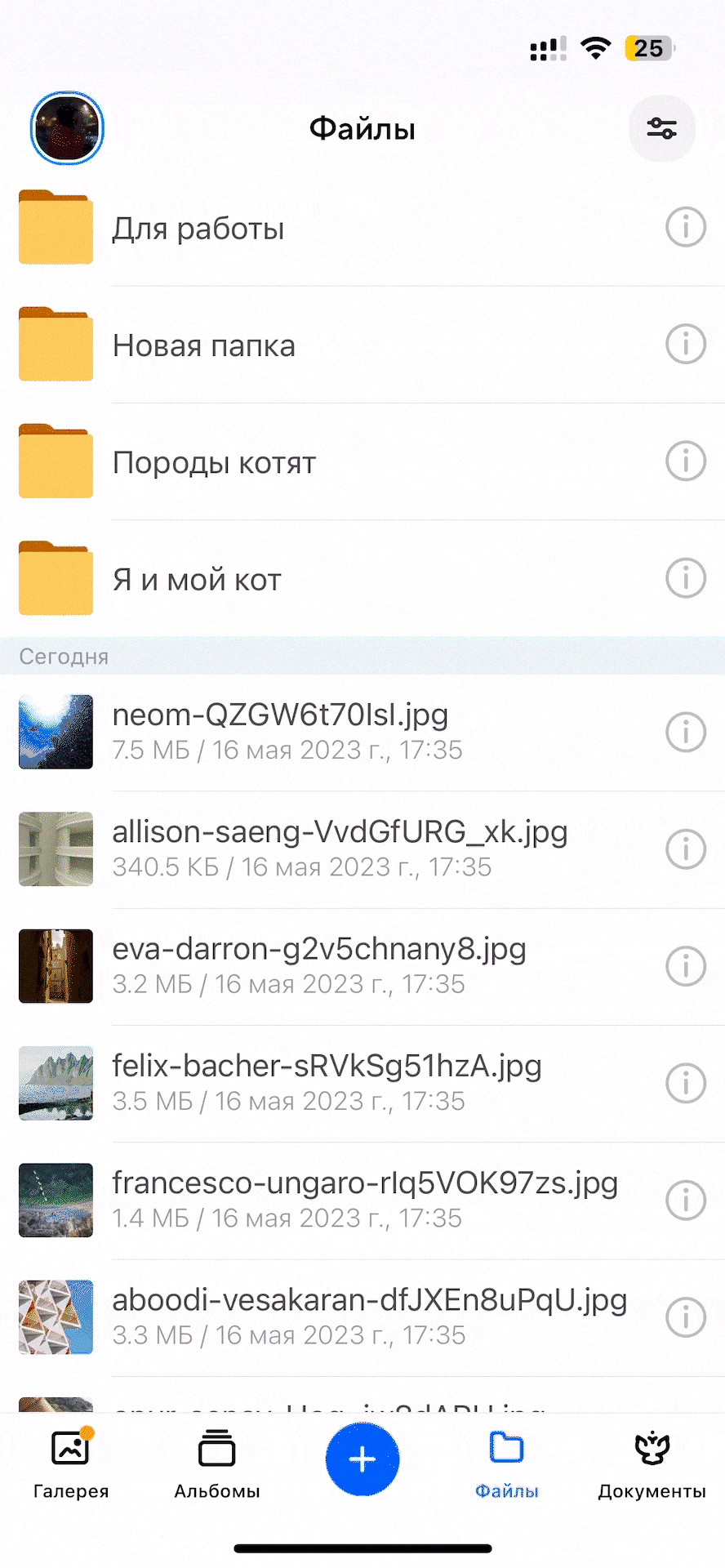Open file felix-bacher-sRVkSg51hzA.jpg

click(362, 1083)
